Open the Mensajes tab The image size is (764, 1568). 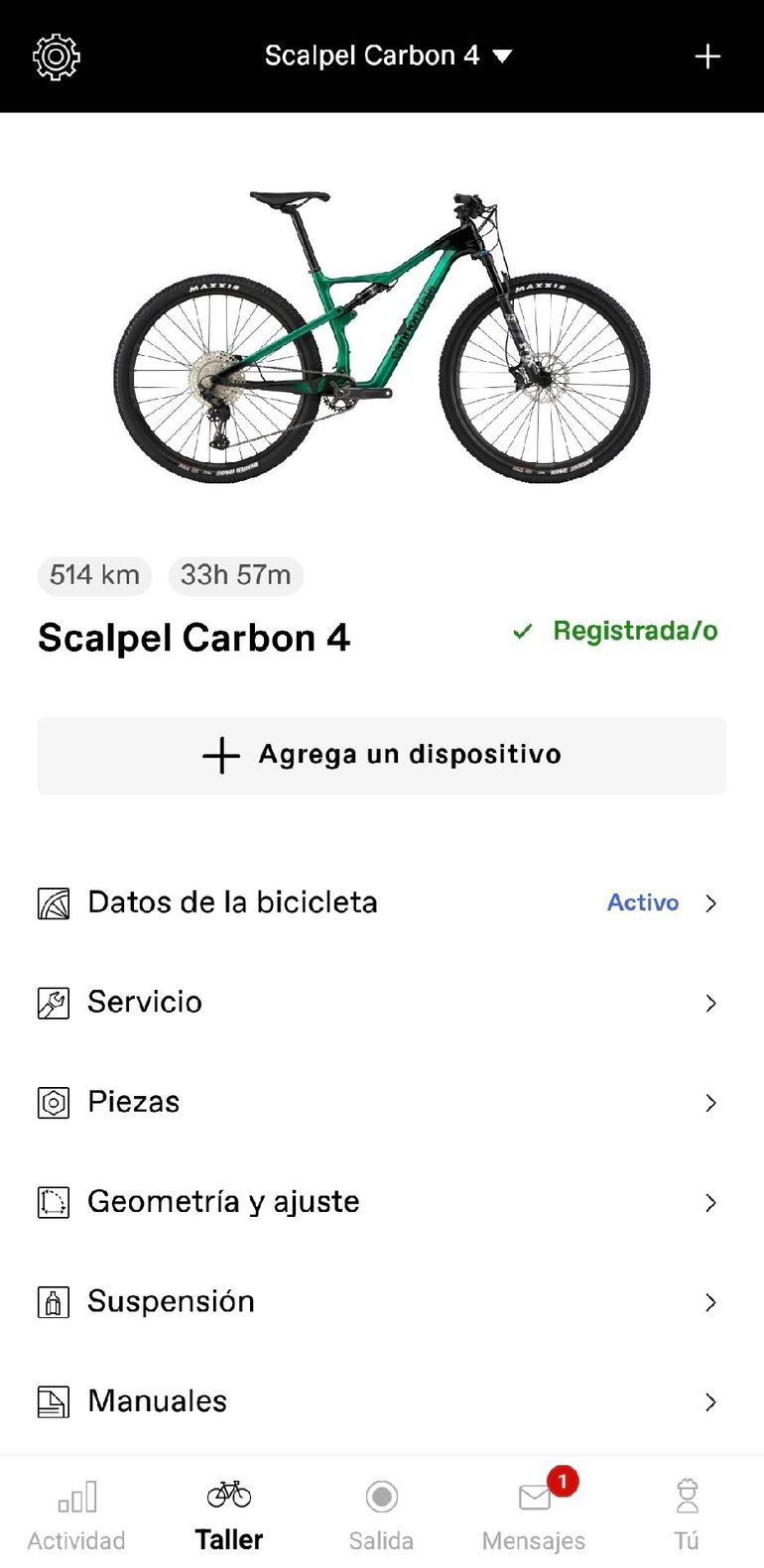(x=534, y=1514)
